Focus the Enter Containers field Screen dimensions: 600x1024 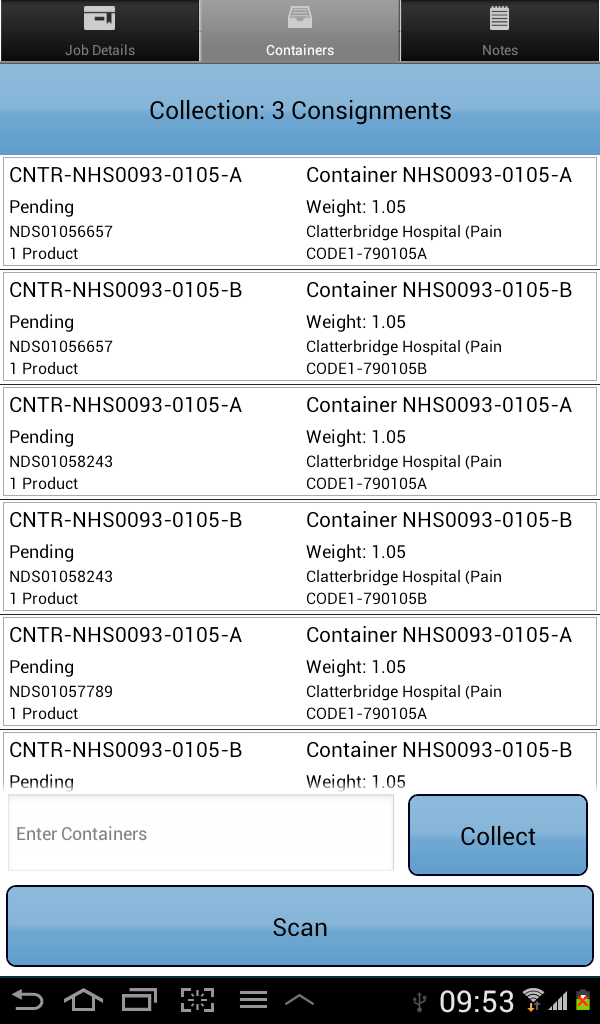tap(201, 833)
